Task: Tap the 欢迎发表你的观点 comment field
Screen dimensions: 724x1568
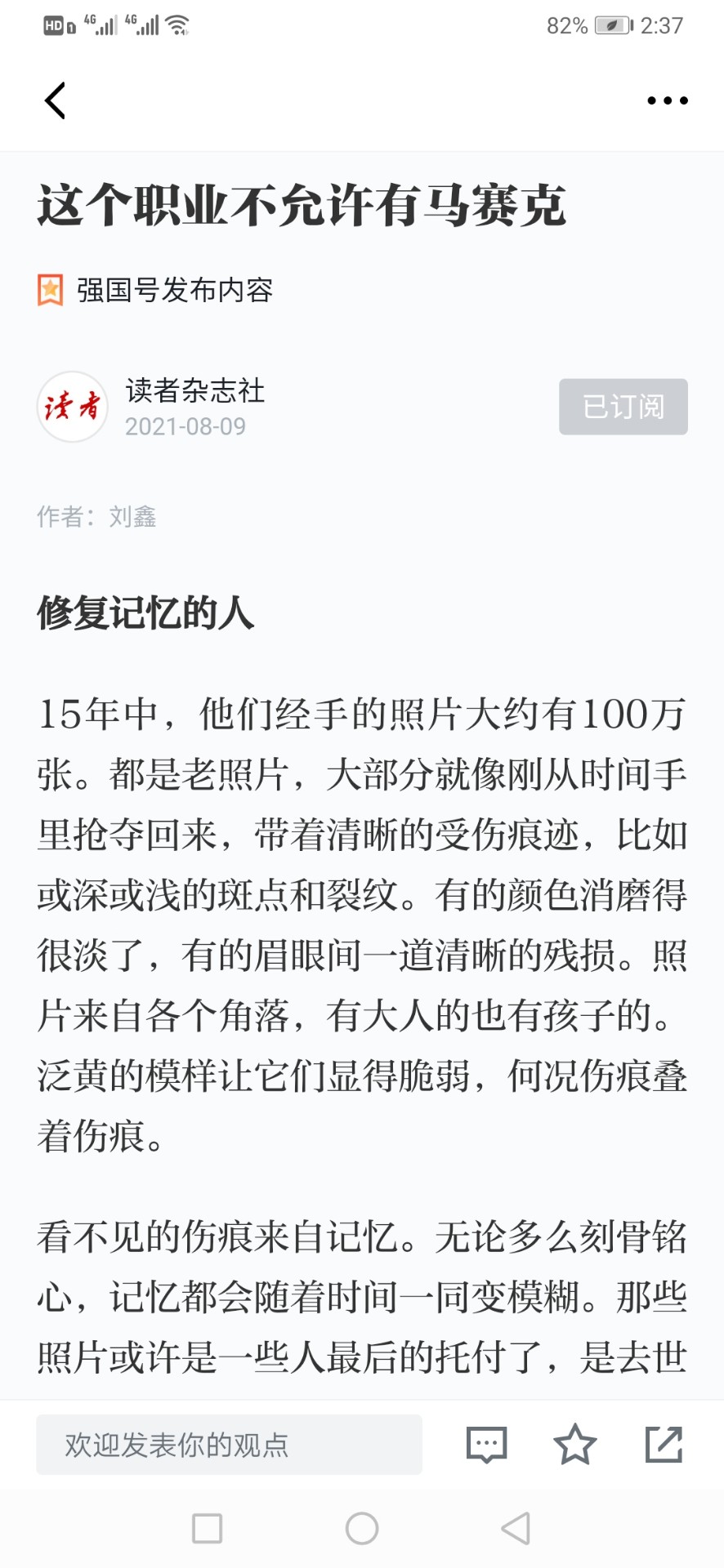Action: tap(229, 1445)
